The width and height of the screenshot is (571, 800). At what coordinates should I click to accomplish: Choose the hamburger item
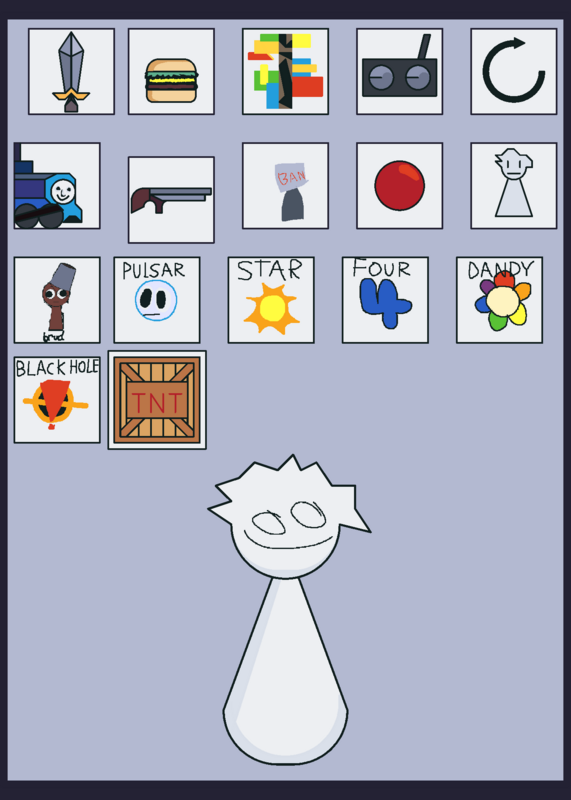click(x=171, y=71)
